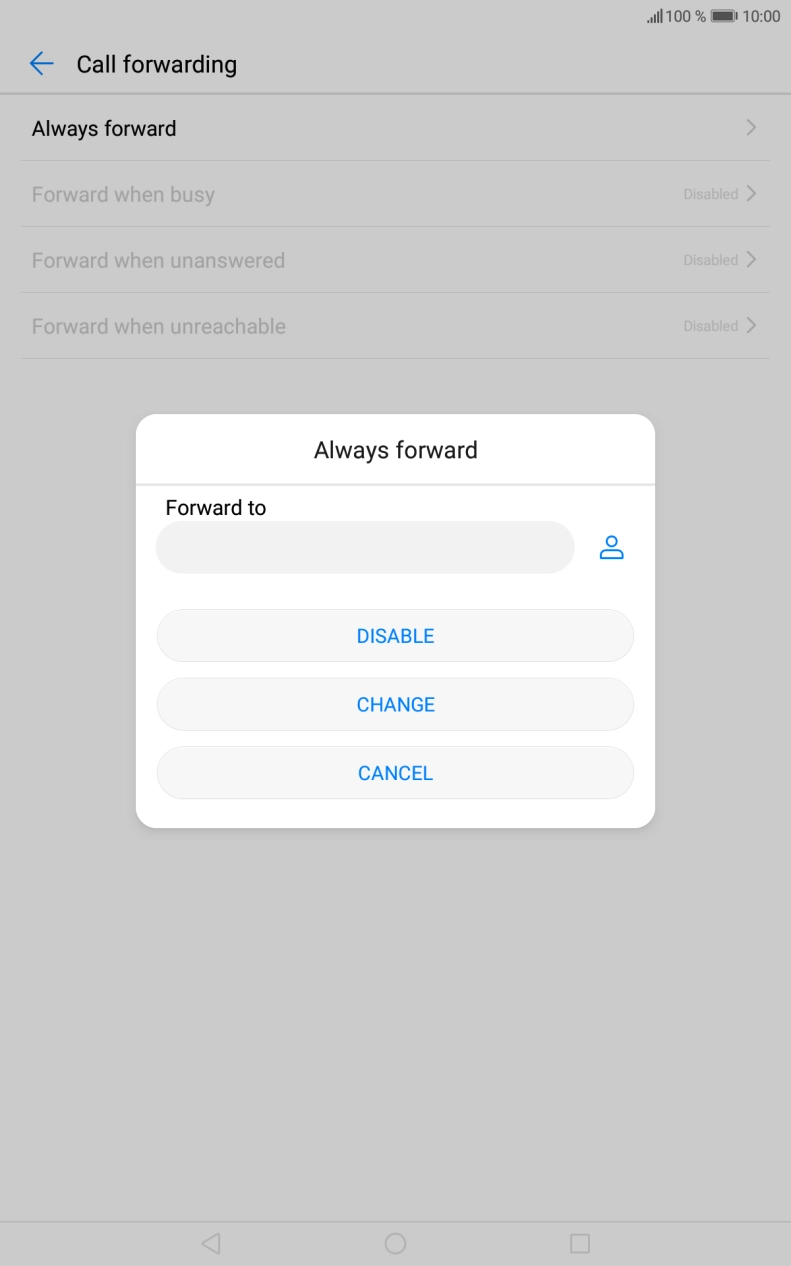Open contacts using the contact icon

pyautogui.click(x=611, y=546)
